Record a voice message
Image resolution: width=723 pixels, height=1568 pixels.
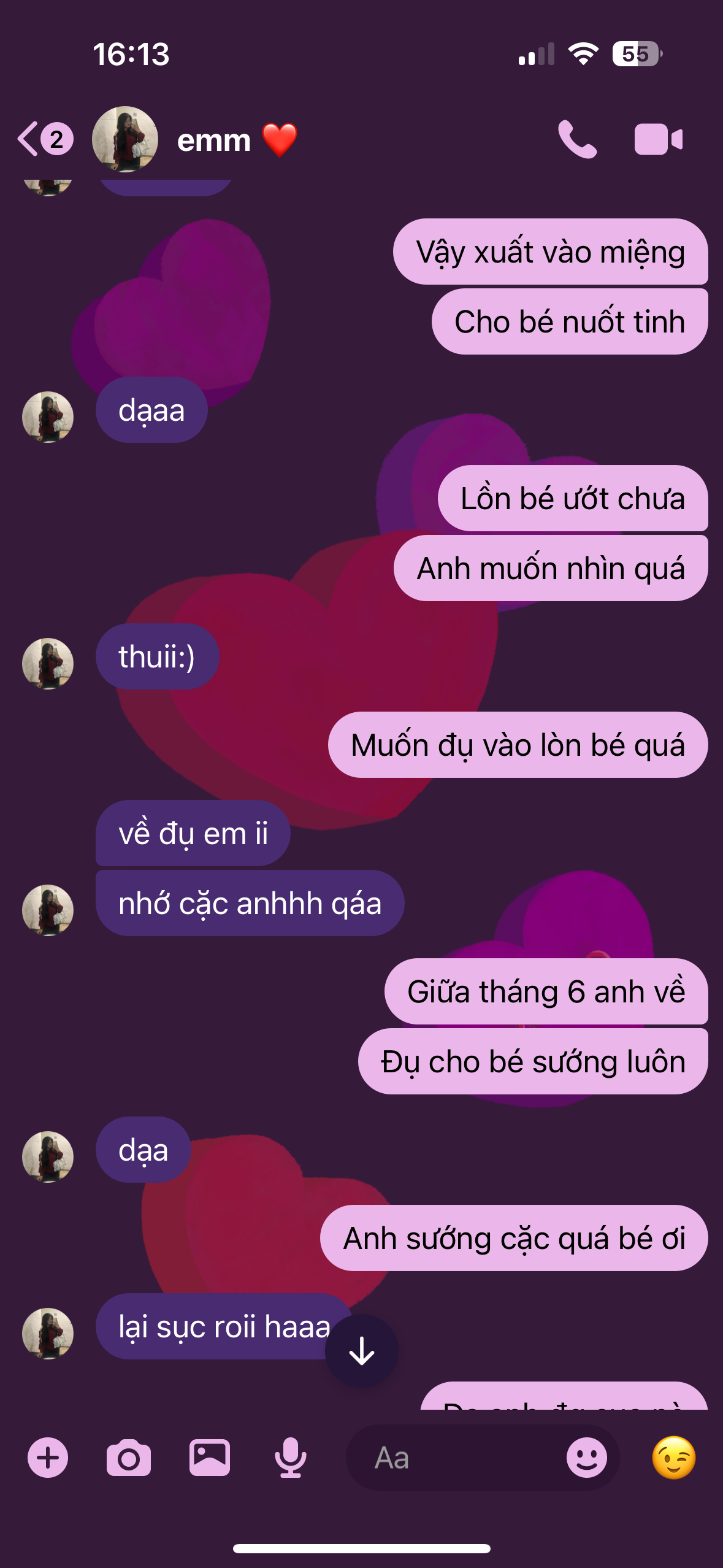coord(290,1458)
